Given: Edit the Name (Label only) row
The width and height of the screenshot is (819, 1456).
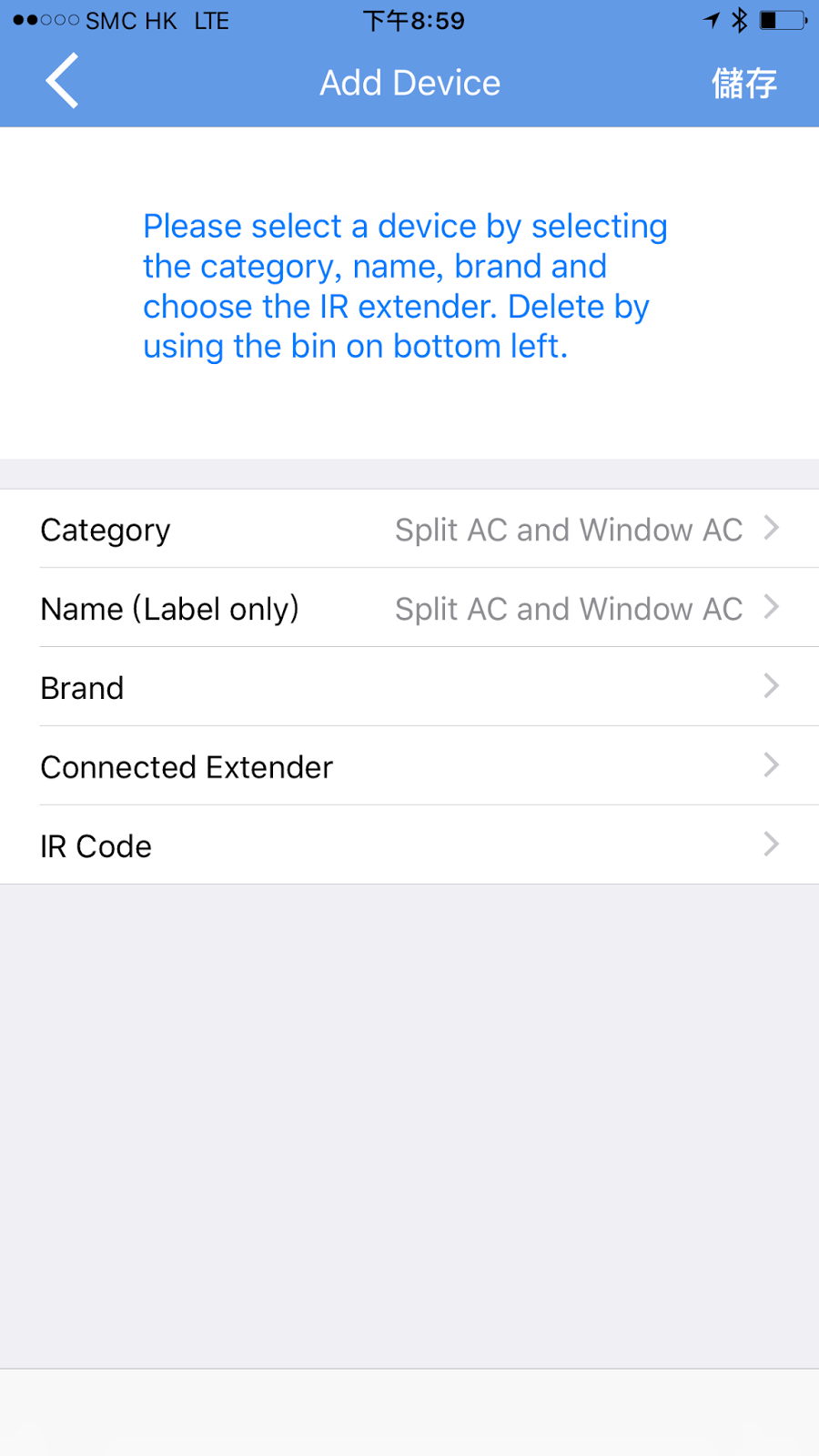Looking at the screenshot, I should pyautogui.click(x=409, y=609).
